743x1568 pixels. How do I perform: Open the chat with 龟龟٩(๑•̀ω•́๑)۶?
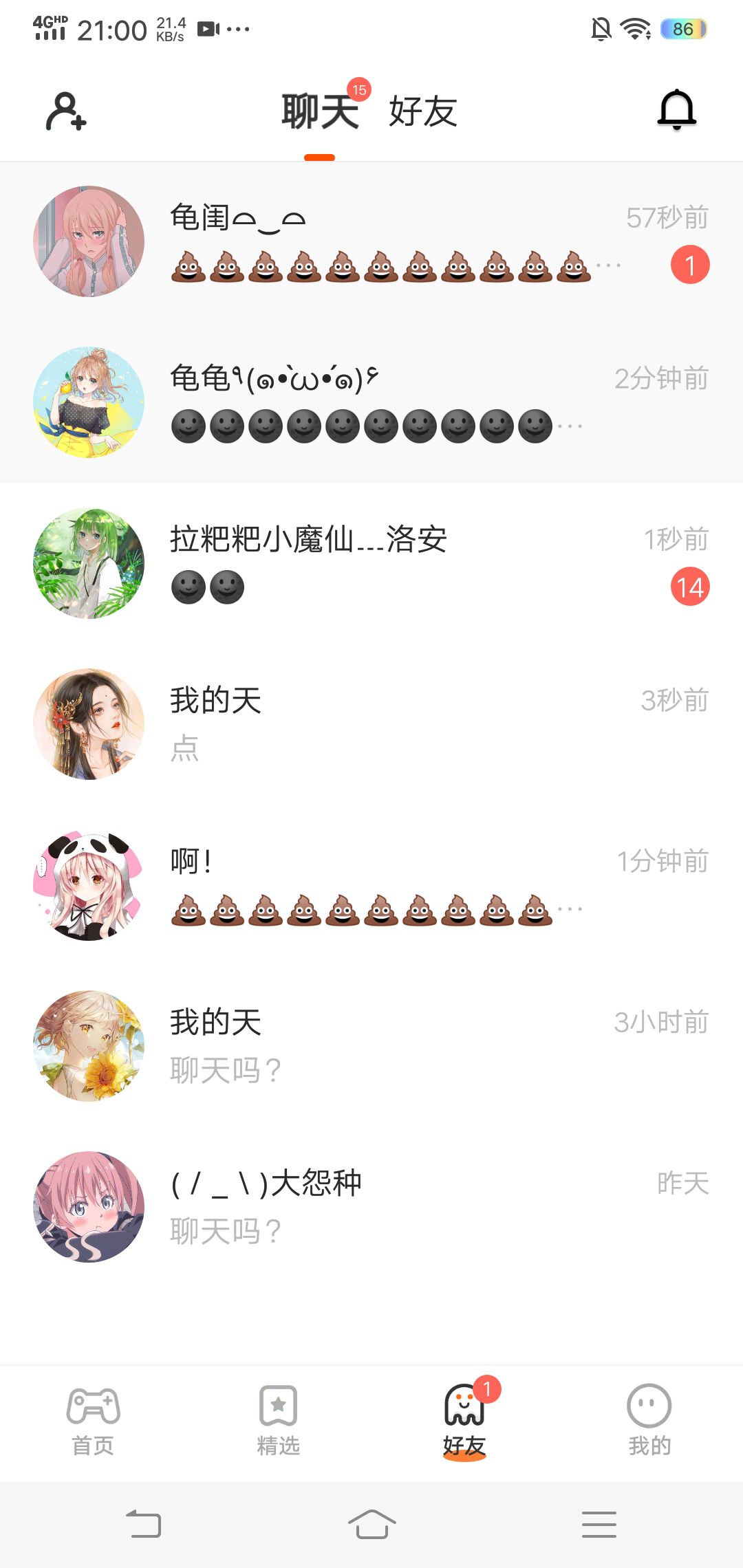(371, 402)
